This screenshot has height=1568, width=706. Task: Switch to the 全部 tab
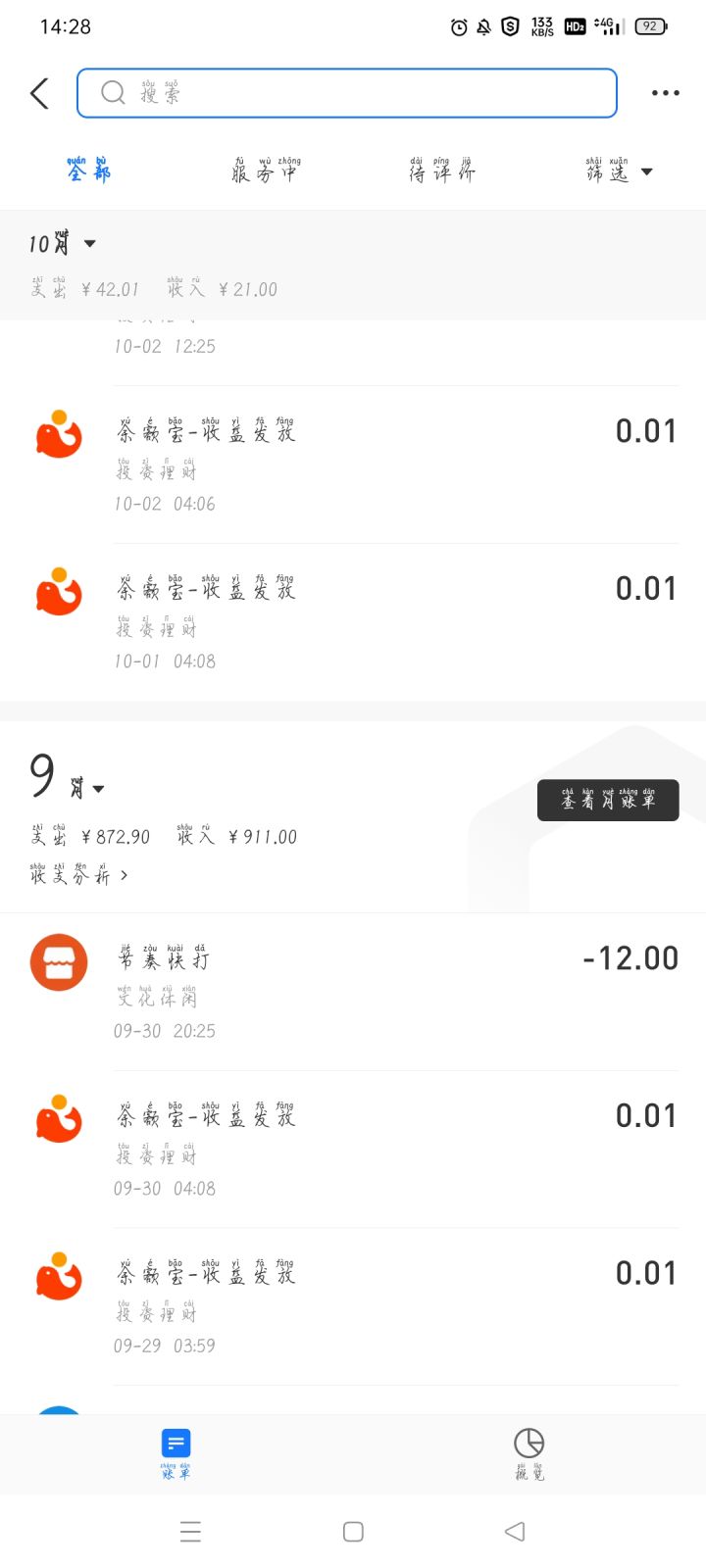coord(88,171)
